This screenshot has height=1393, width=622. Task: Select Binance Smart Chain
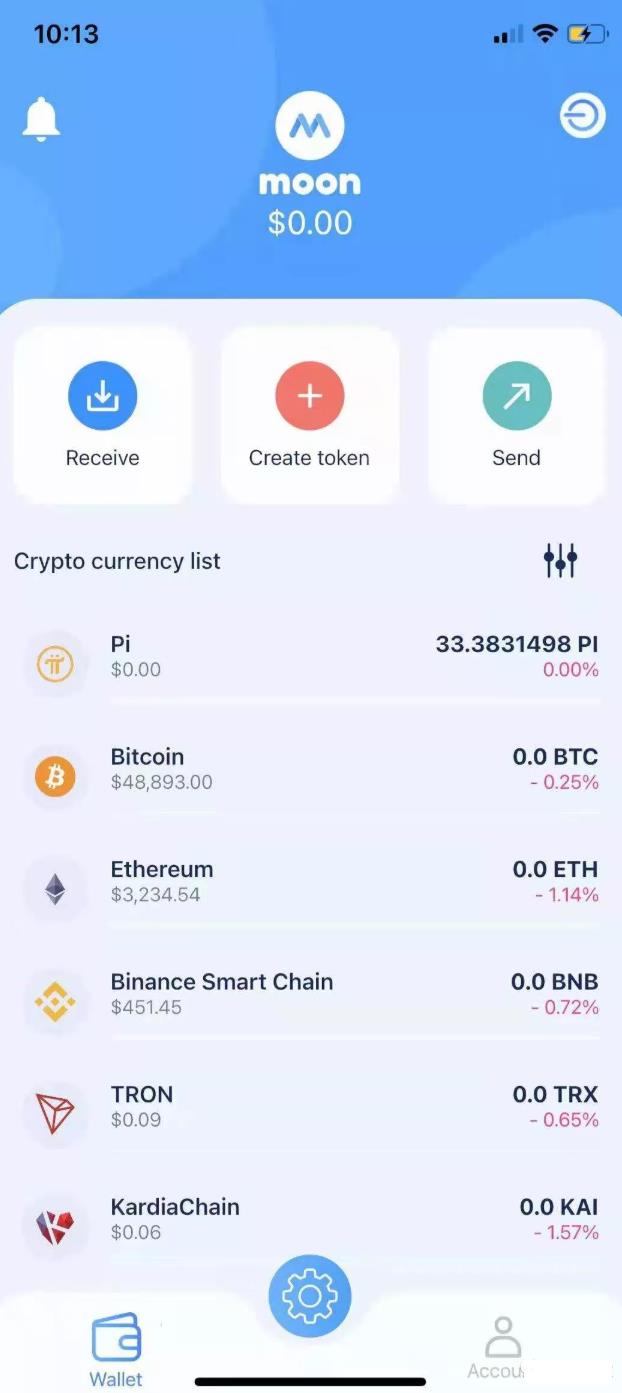(x=311, y=995)
